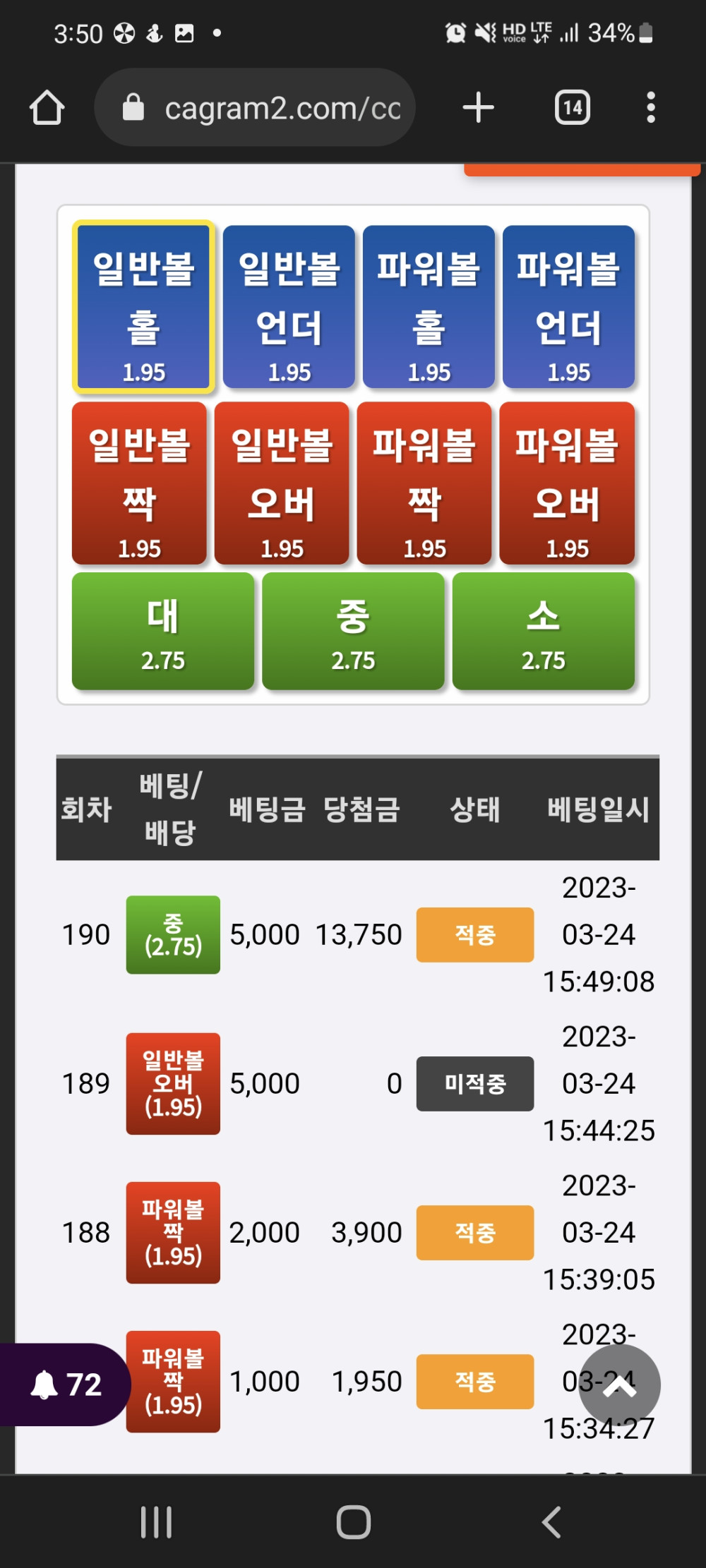Select the 대 2.75 option
The height and width of the screenshot is (1568, 706).
click(163, 631)
